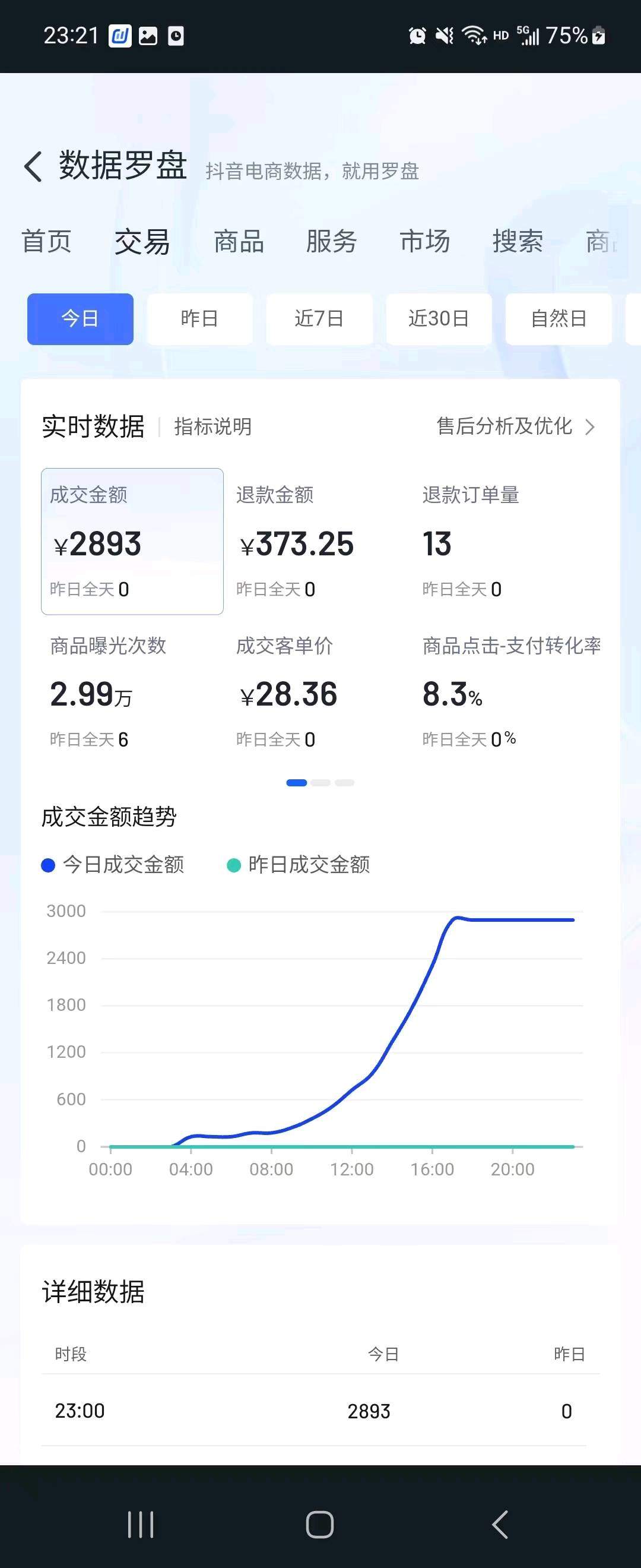641x1568 pixels.
Task: Open 指标说明 explanation
Action: coord(213,426)
